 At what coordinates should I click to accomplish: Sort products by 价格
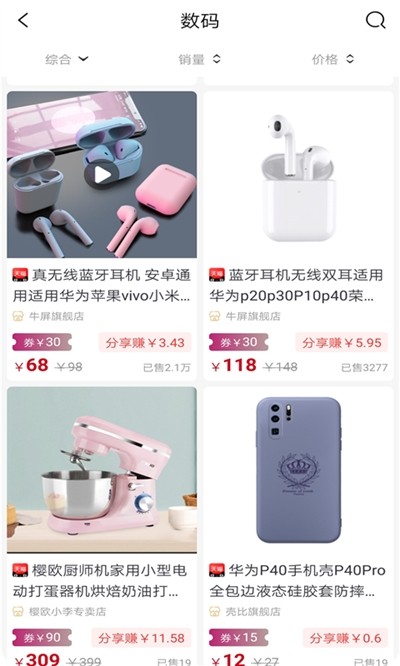click(x=332, y=59)
